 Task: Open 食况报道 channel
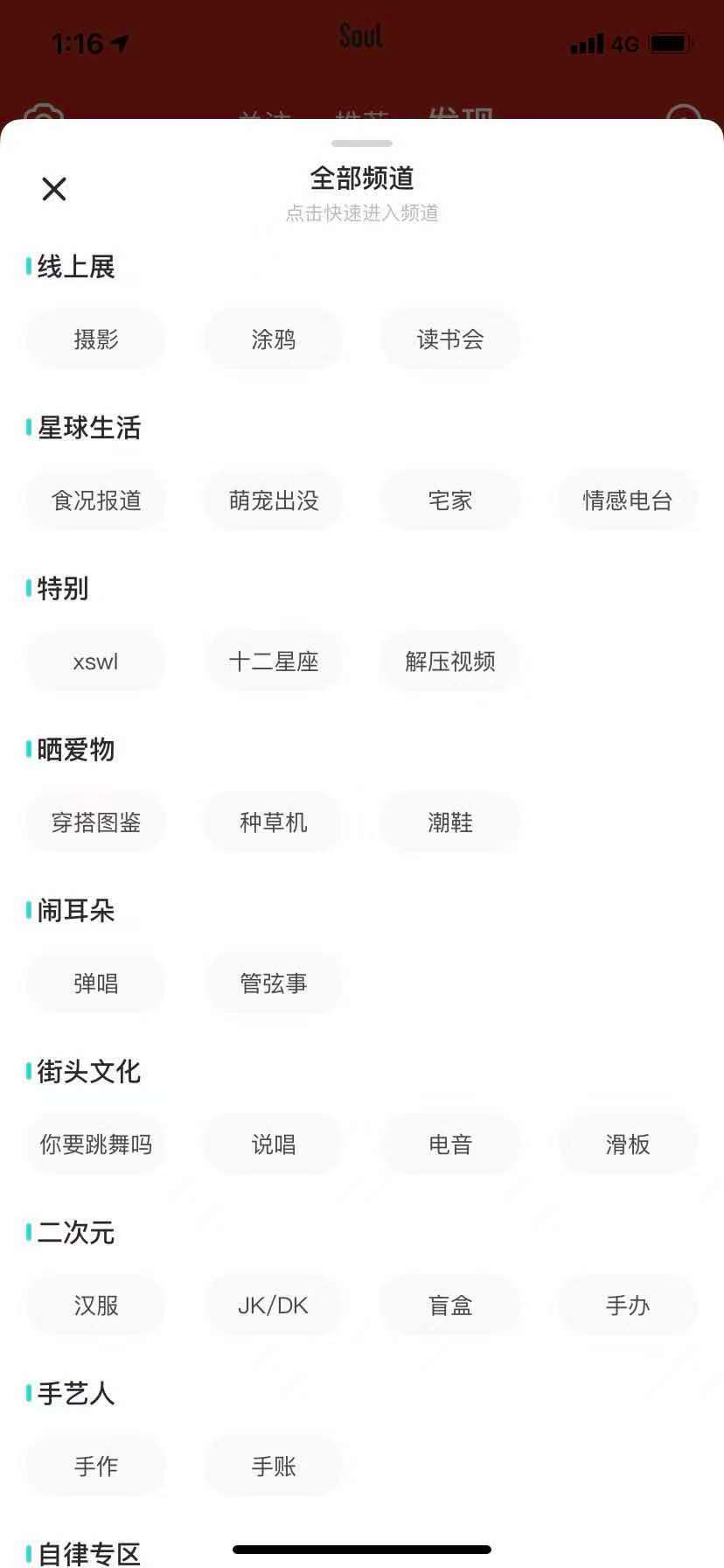pos(96,500)
